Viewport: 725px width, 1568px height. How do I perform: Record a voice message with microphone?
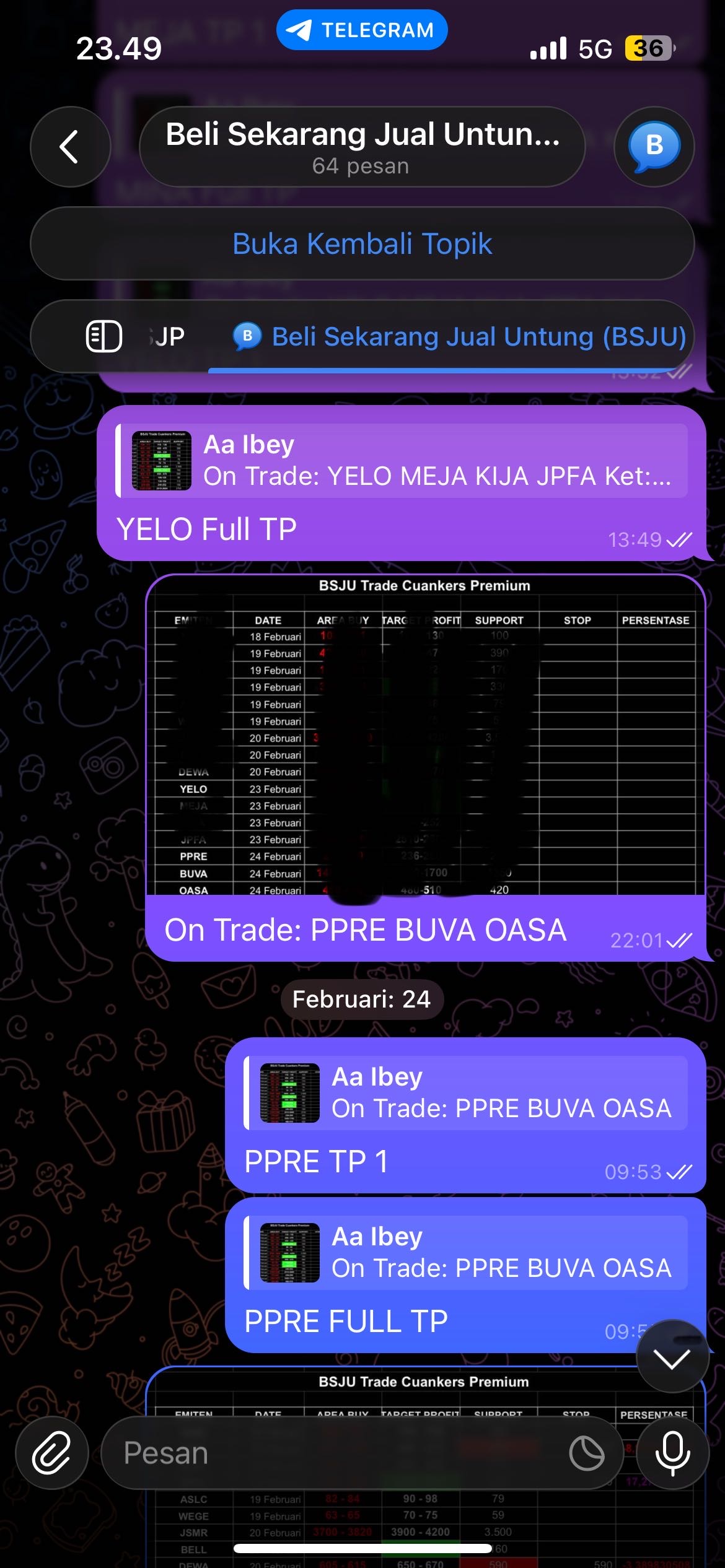(672, 1453)
